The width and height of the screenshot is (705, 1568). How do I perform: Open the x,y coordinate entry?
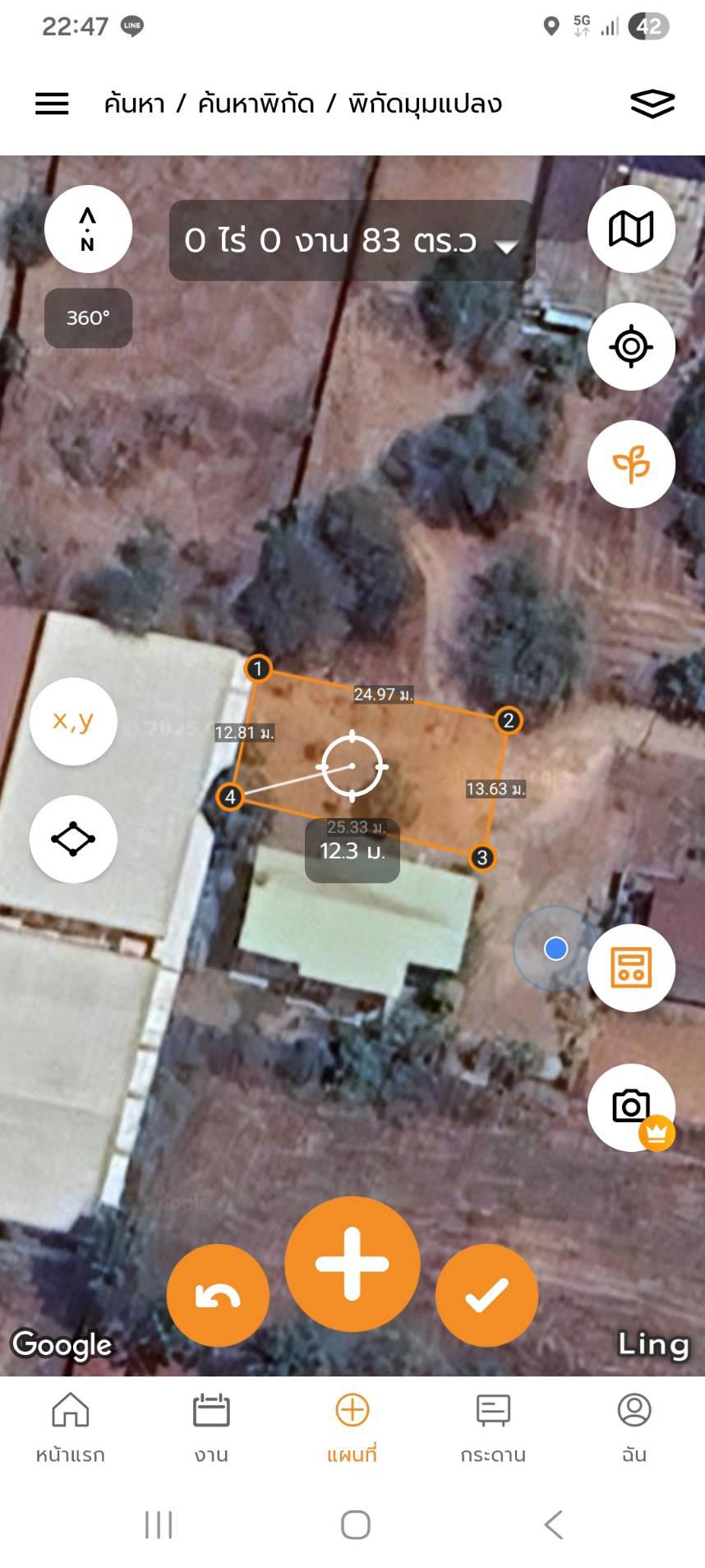pos(73,721)
